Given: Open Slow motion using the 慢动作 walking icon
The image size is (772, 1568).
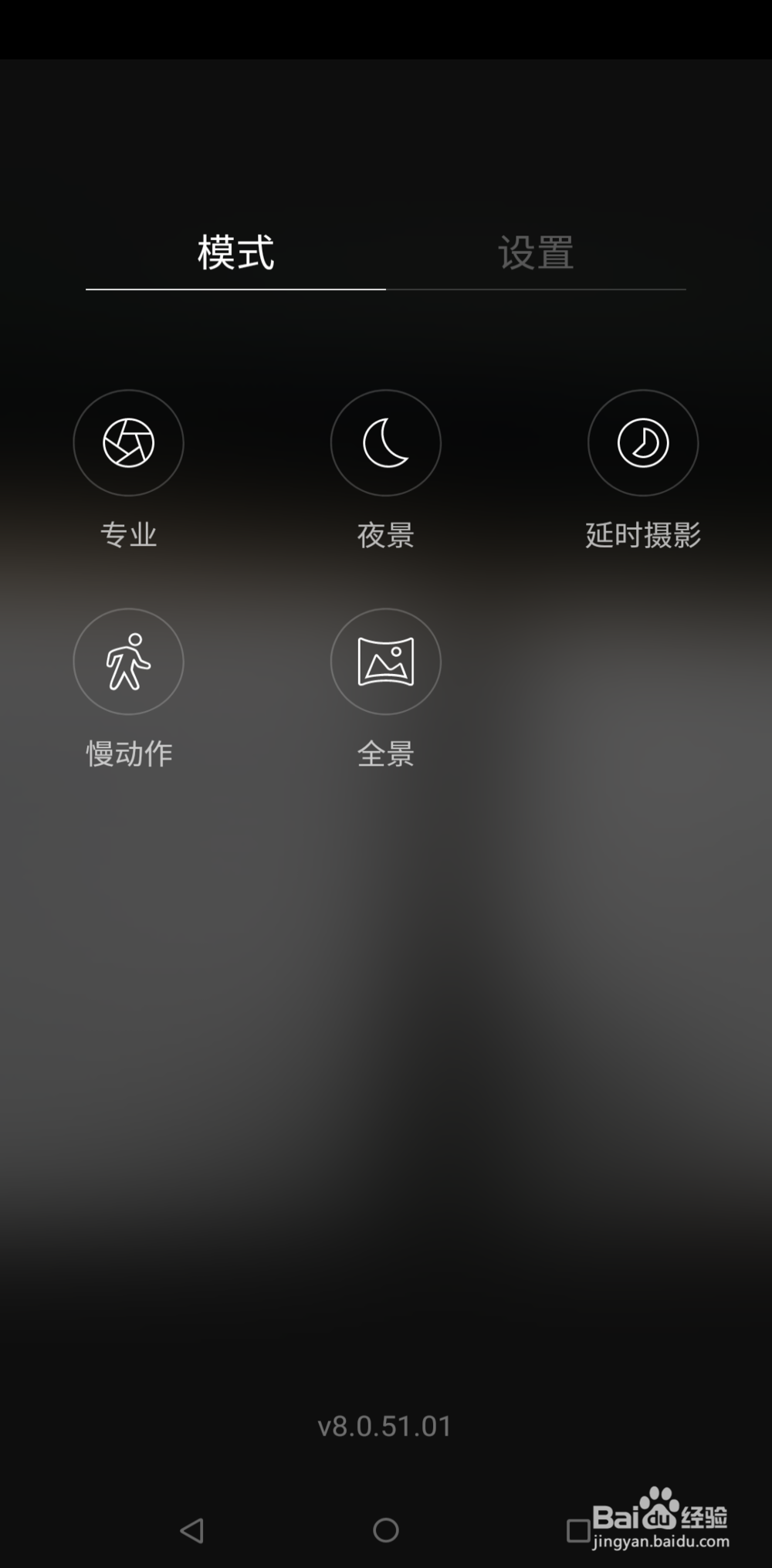Looking at the screenshot, I should point(129,662).
